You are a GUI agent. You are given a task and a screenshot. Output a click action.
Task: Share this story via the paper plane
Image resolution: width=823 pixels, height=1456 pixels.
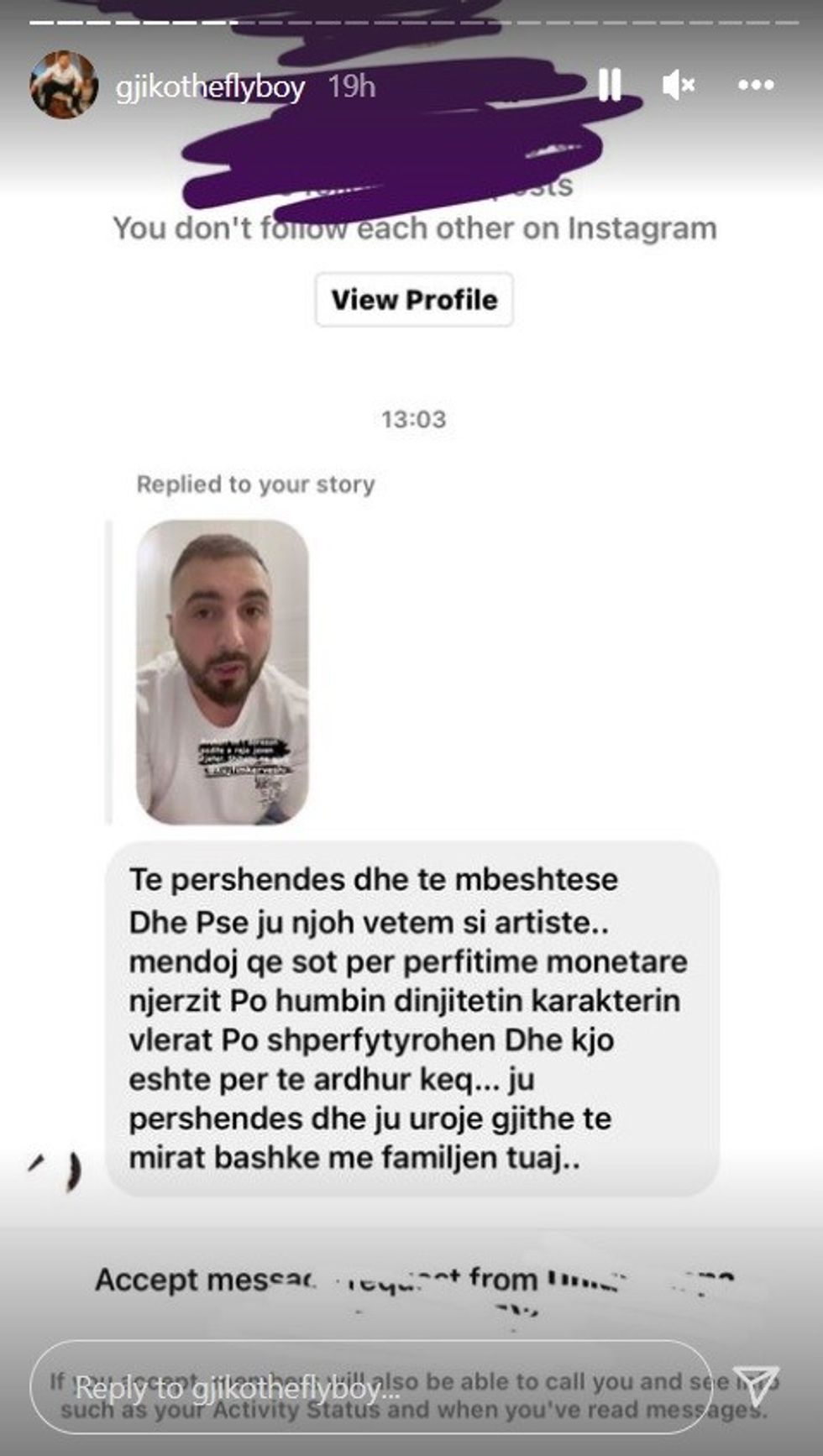(755, 1384)
